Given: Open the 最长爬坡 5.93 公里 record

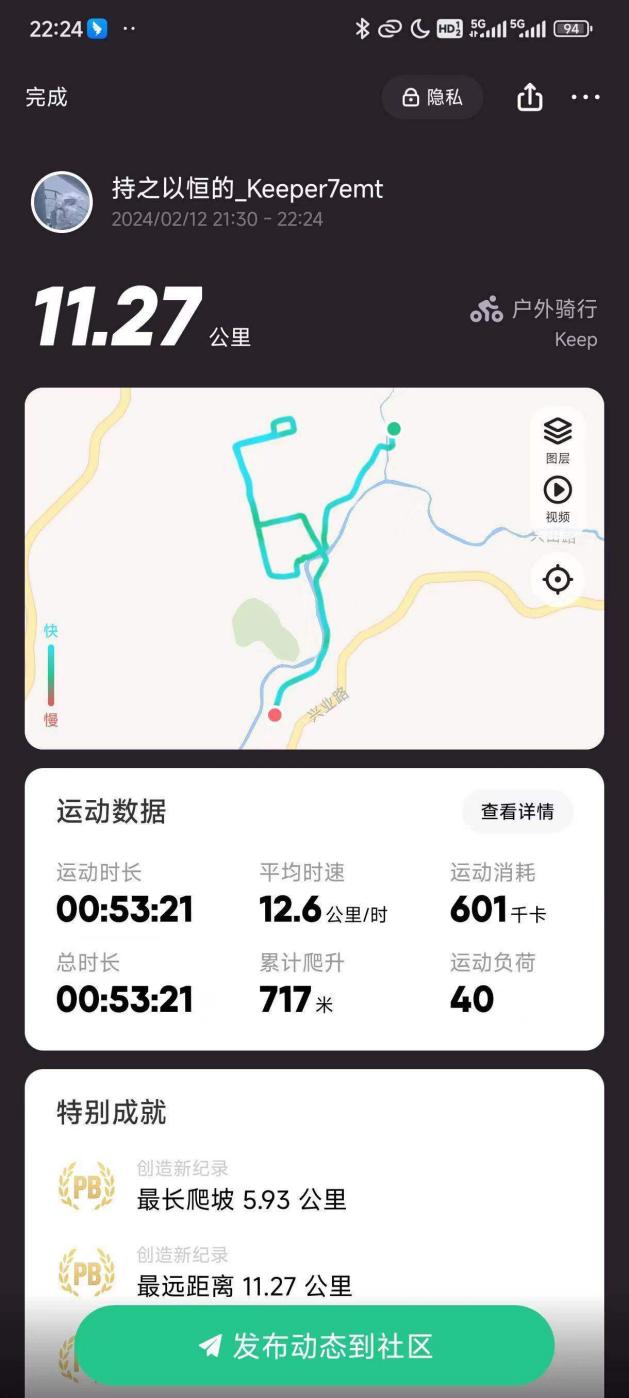Looking at the screenshot, I should [x=241, y=1199].
